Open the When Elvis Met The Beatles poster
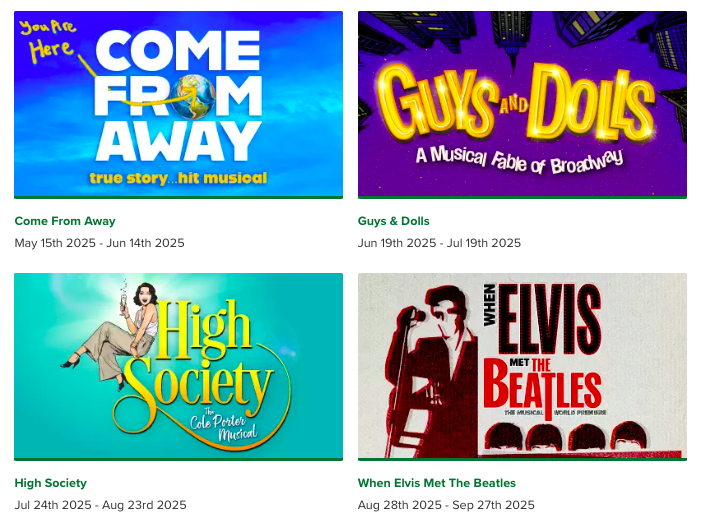Viewport: 701px width, 522px height. pos(522,366)
